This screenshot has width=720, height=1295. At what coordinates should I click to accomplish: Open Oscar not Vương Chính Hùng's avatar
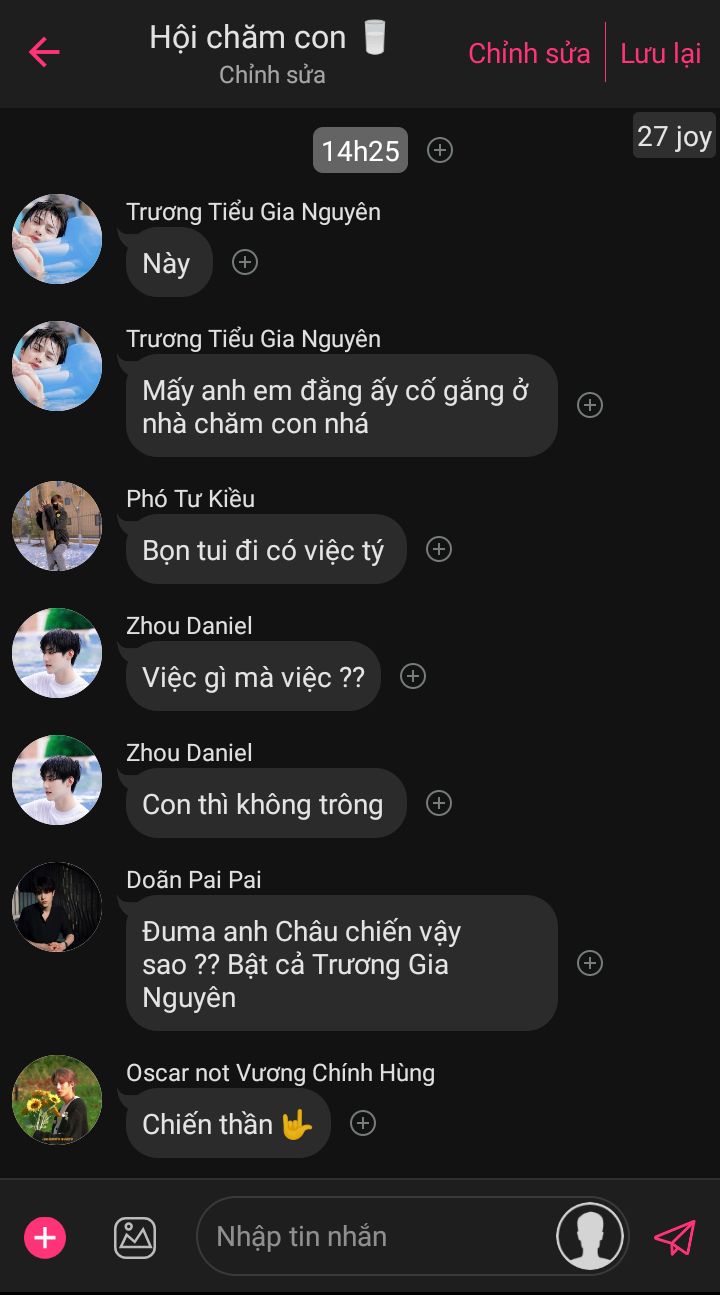tap(57, 1100)
